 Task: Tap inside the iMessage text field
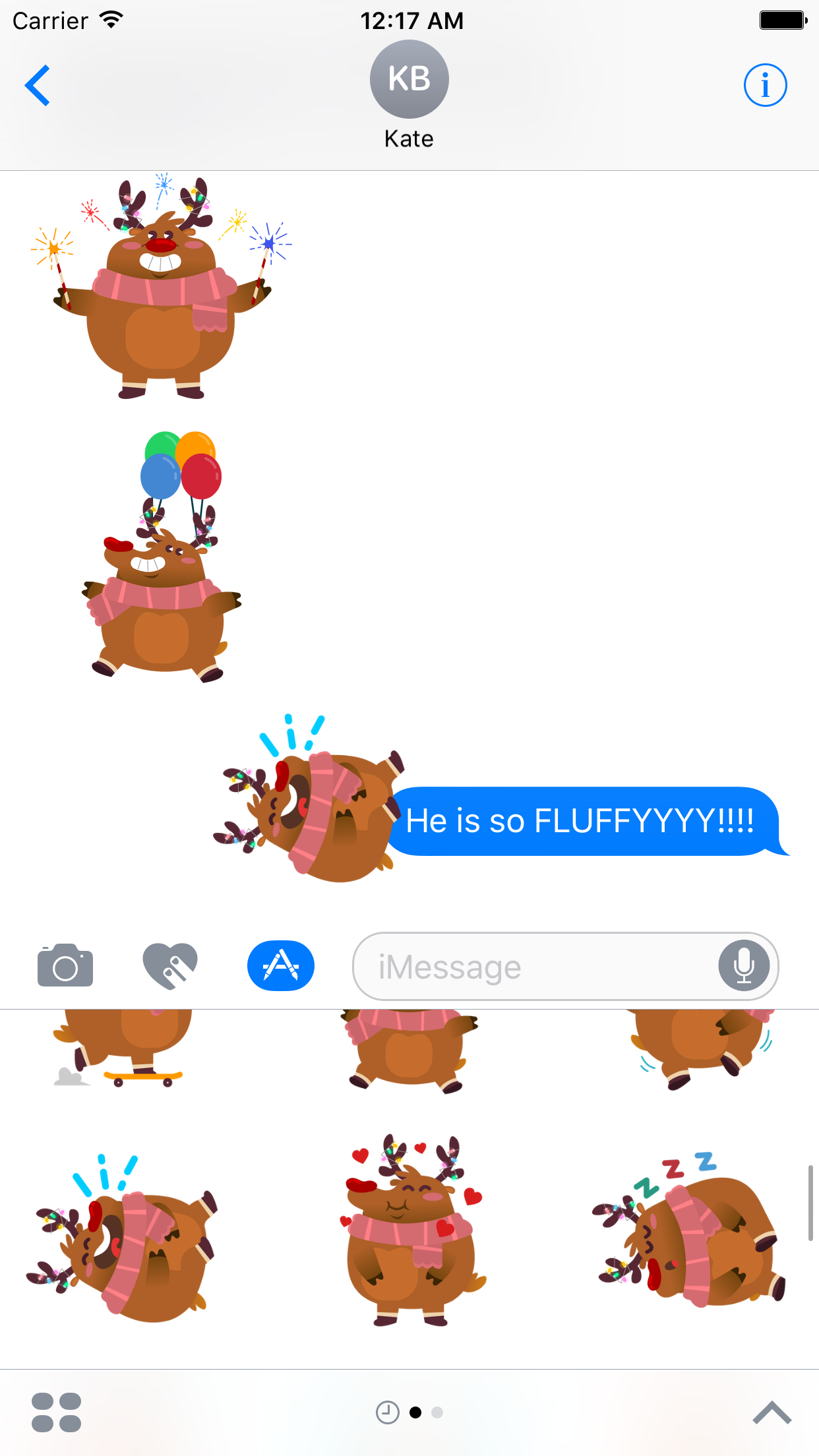coord(528,965)
